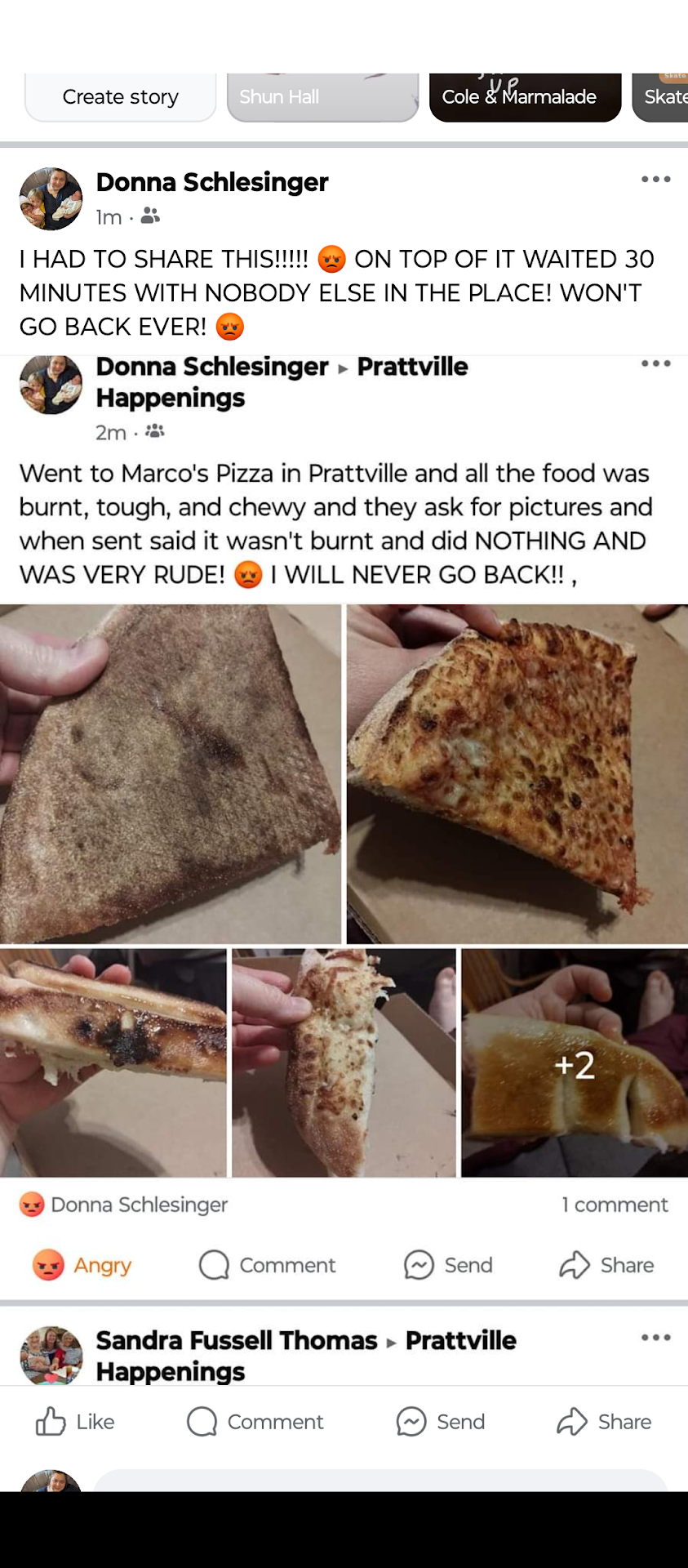The image size is (688, 1568).
Task: Like Sandra Fussell Thomas's post
Action: (75, 1422)
